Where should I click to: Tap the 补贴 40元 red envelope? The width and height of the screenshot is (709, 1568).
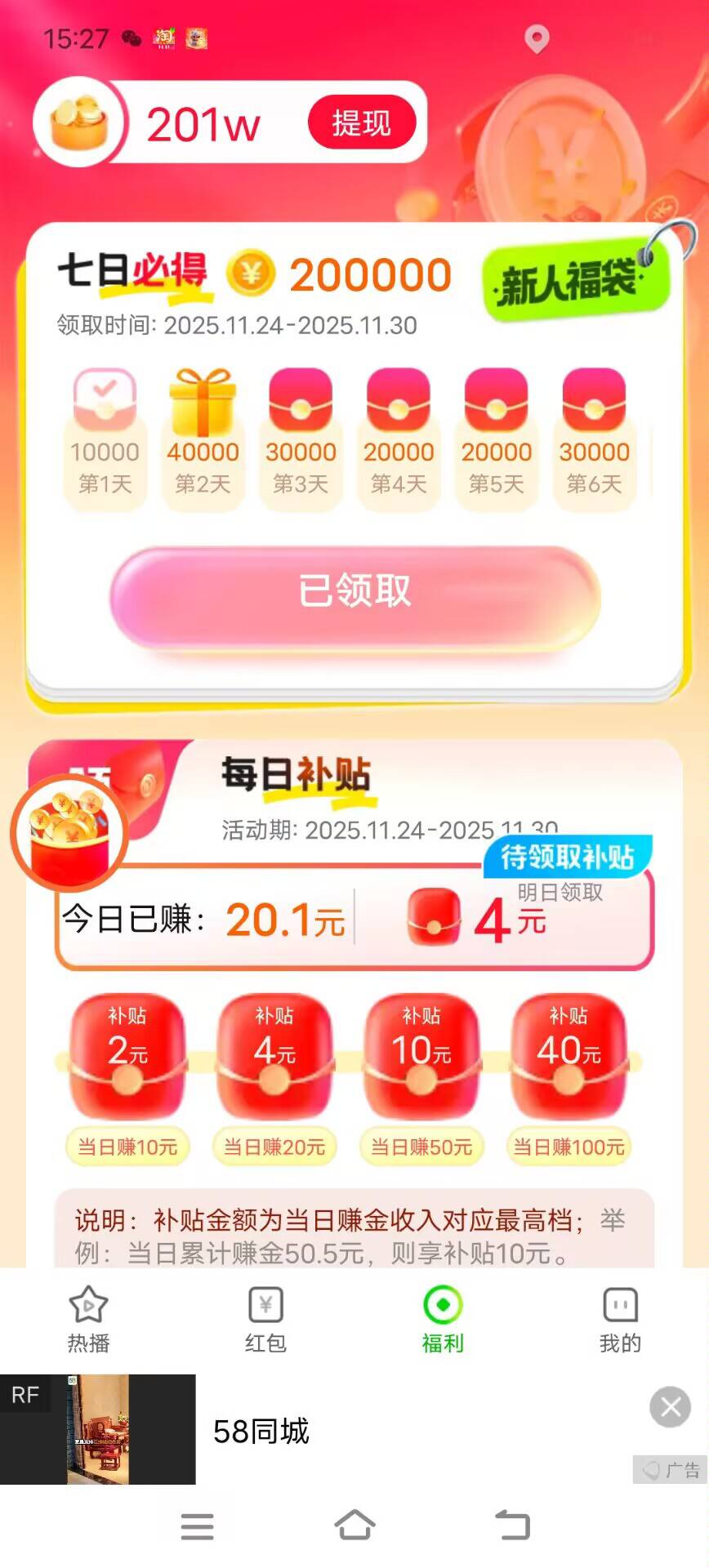[569, 1054]
